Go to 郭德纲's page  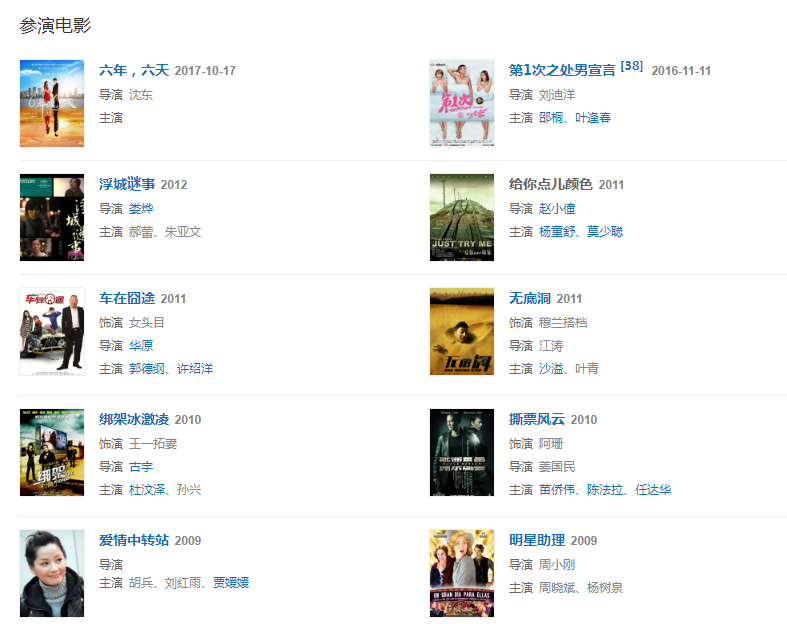[147, 368]
